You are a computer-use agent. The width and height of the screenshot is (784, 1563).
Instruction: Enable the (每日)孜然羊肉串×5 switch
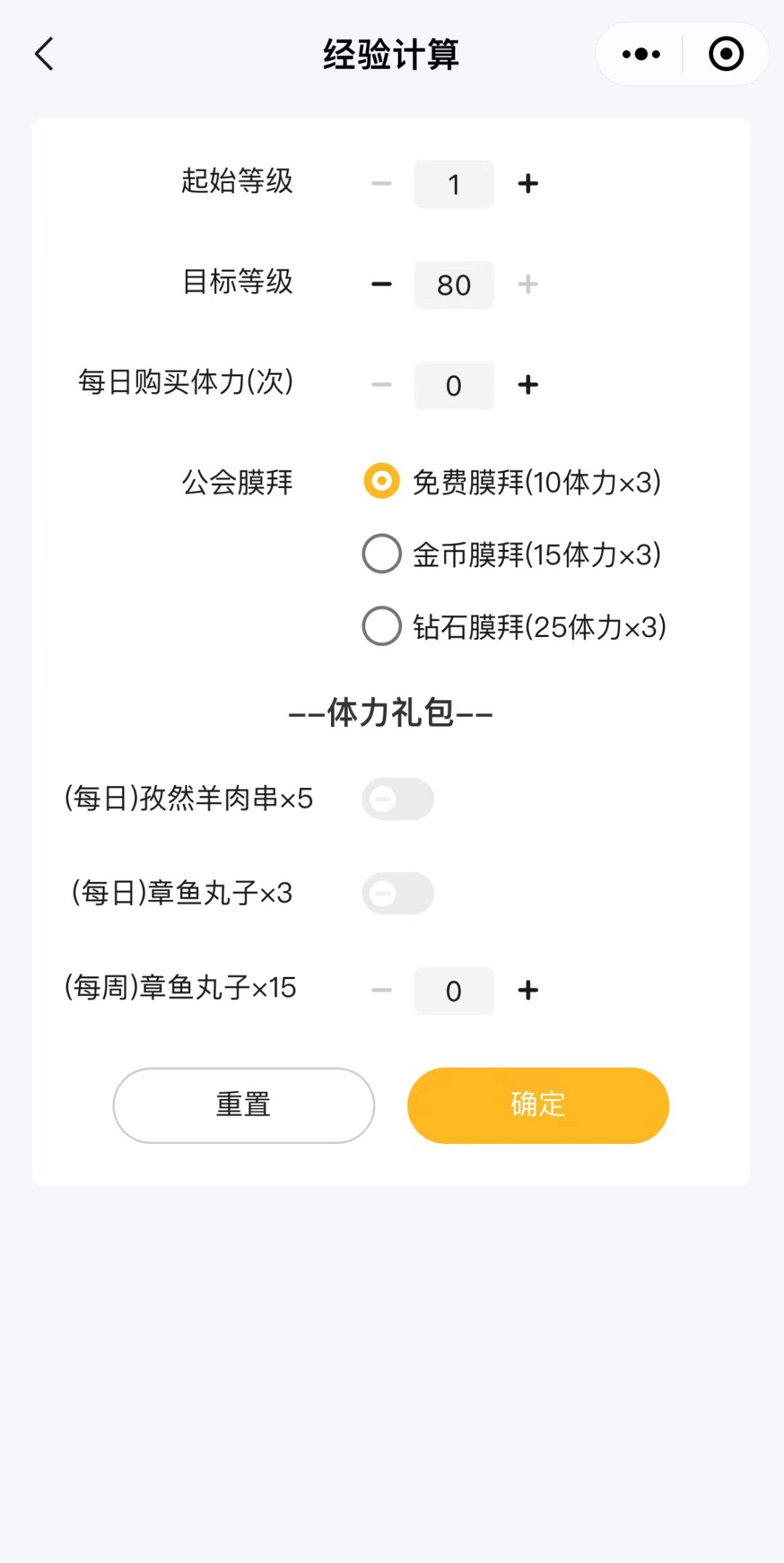[x=397, y=799]
